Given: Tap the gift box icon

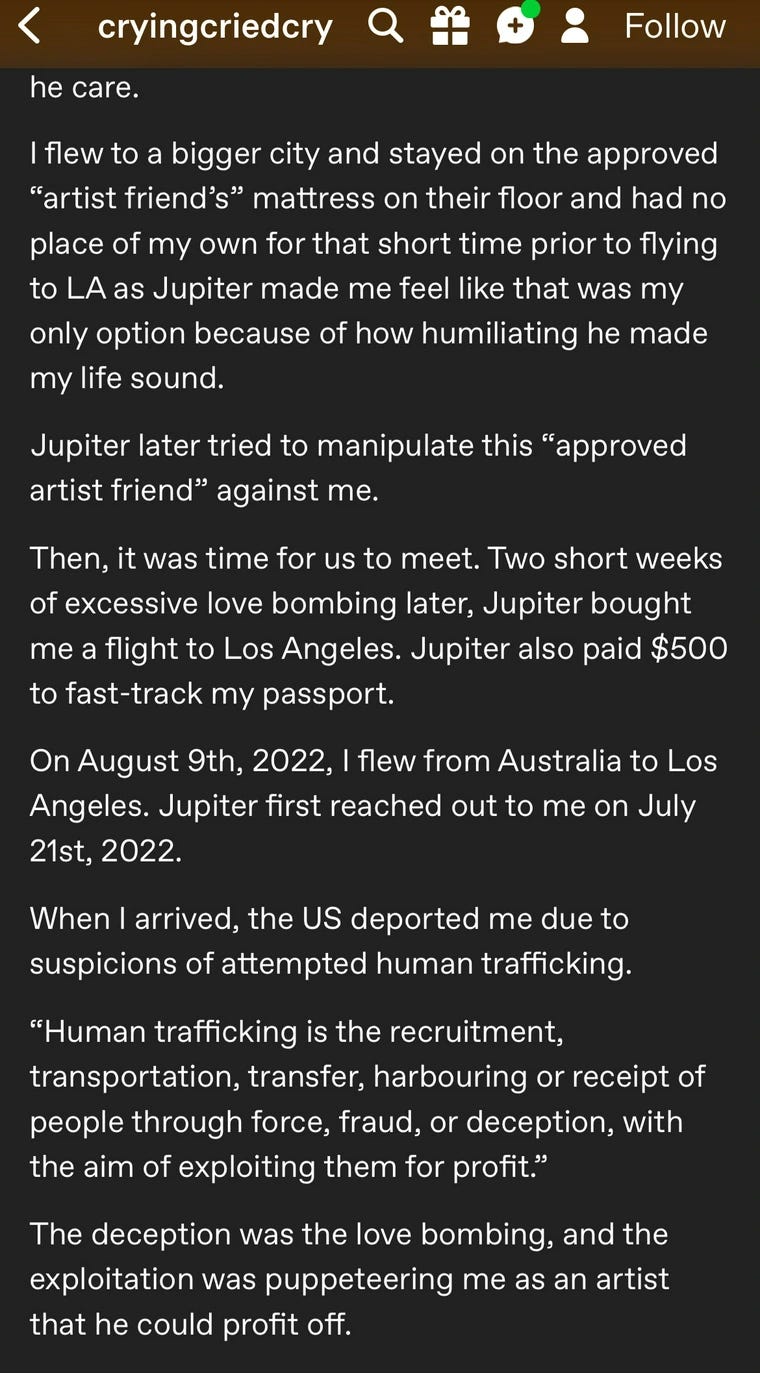Looking at the screenshot, I should [x=450, y=27].
